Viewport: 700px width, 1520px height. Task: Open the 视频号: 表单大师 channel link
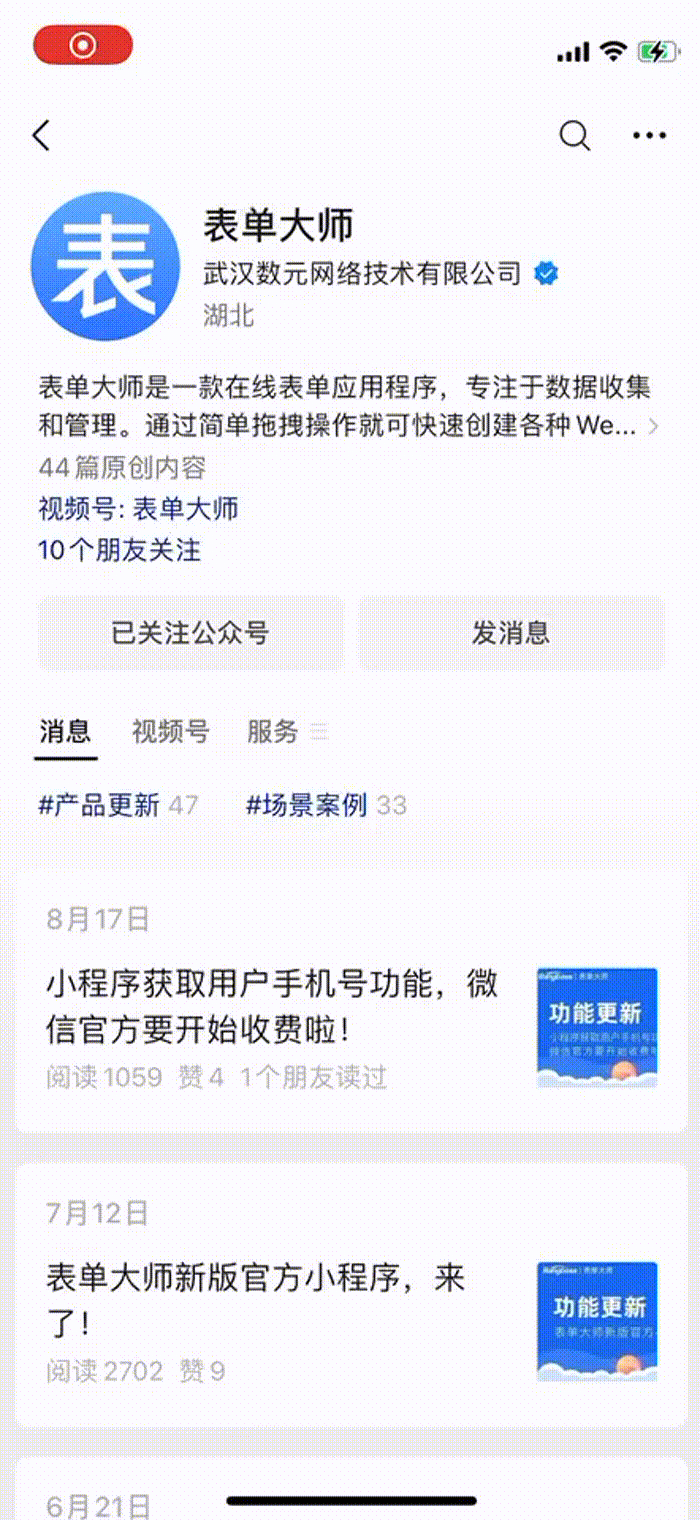pos(138,509)
